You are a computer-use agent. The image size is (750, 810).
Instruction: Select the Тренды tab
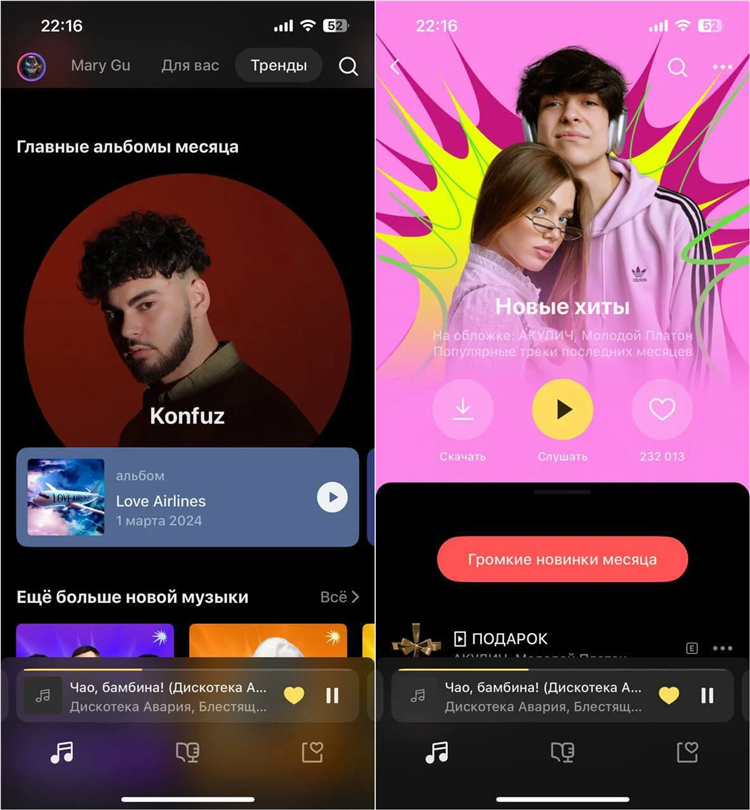(x=279, y=66)
